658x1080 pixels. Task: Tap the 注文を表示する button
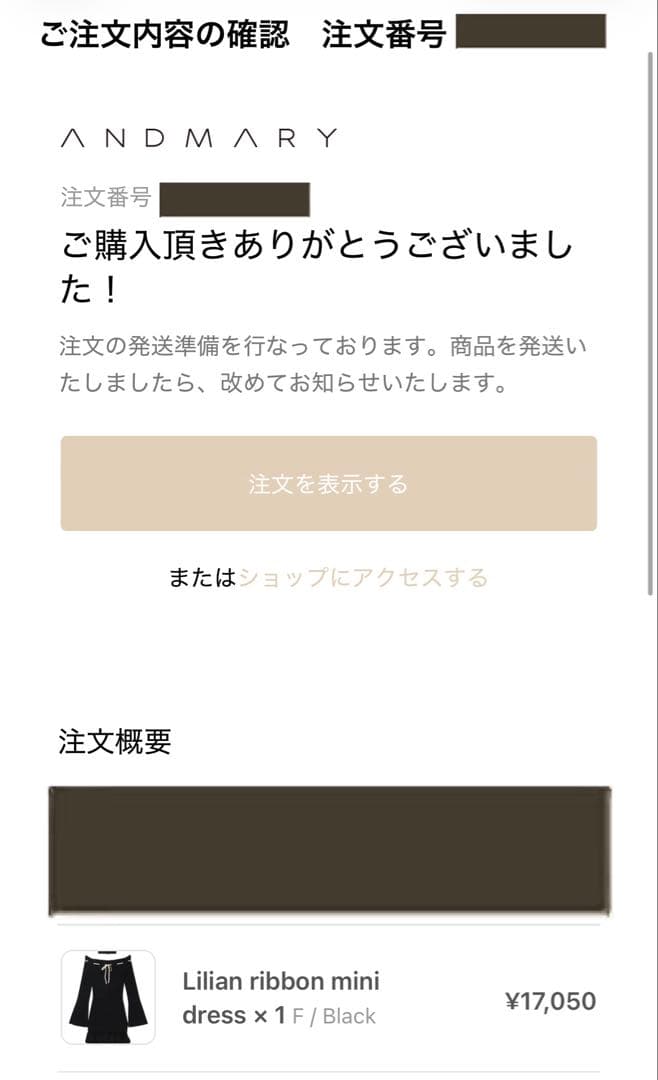pos(328,484)
